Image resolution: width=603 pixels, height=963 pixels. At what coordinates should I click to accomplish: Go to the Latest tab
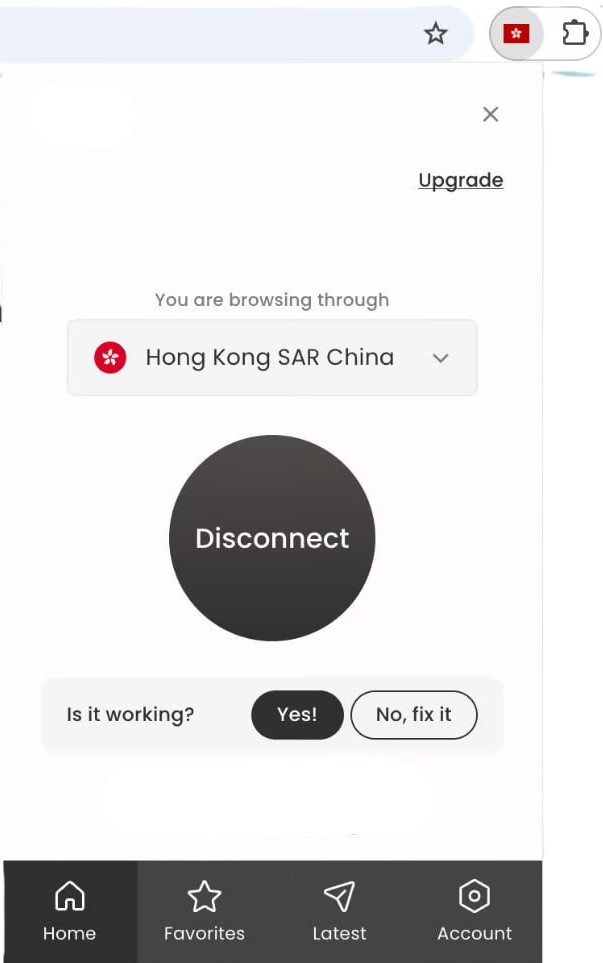click(x=339, y=910)
